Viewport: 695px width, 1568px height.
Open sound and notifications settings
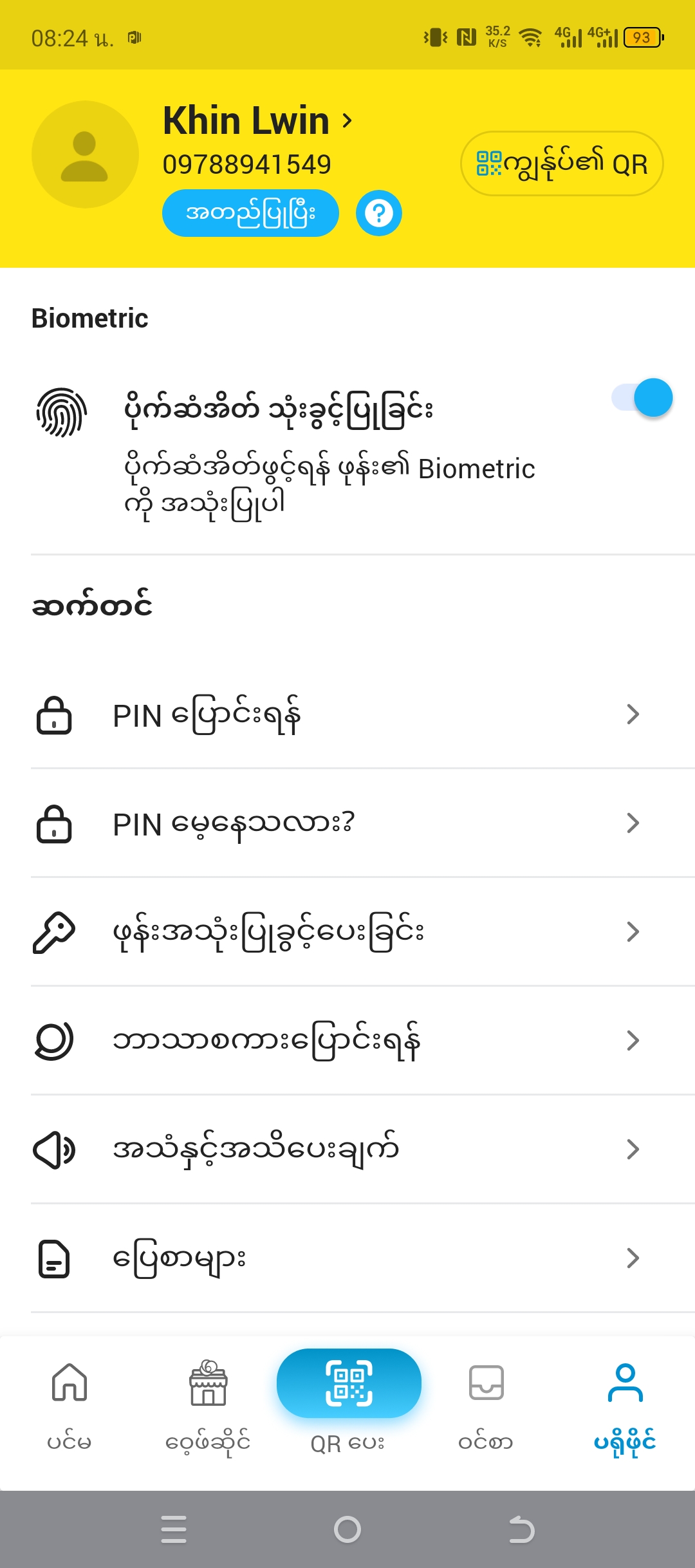(347, 1150)
